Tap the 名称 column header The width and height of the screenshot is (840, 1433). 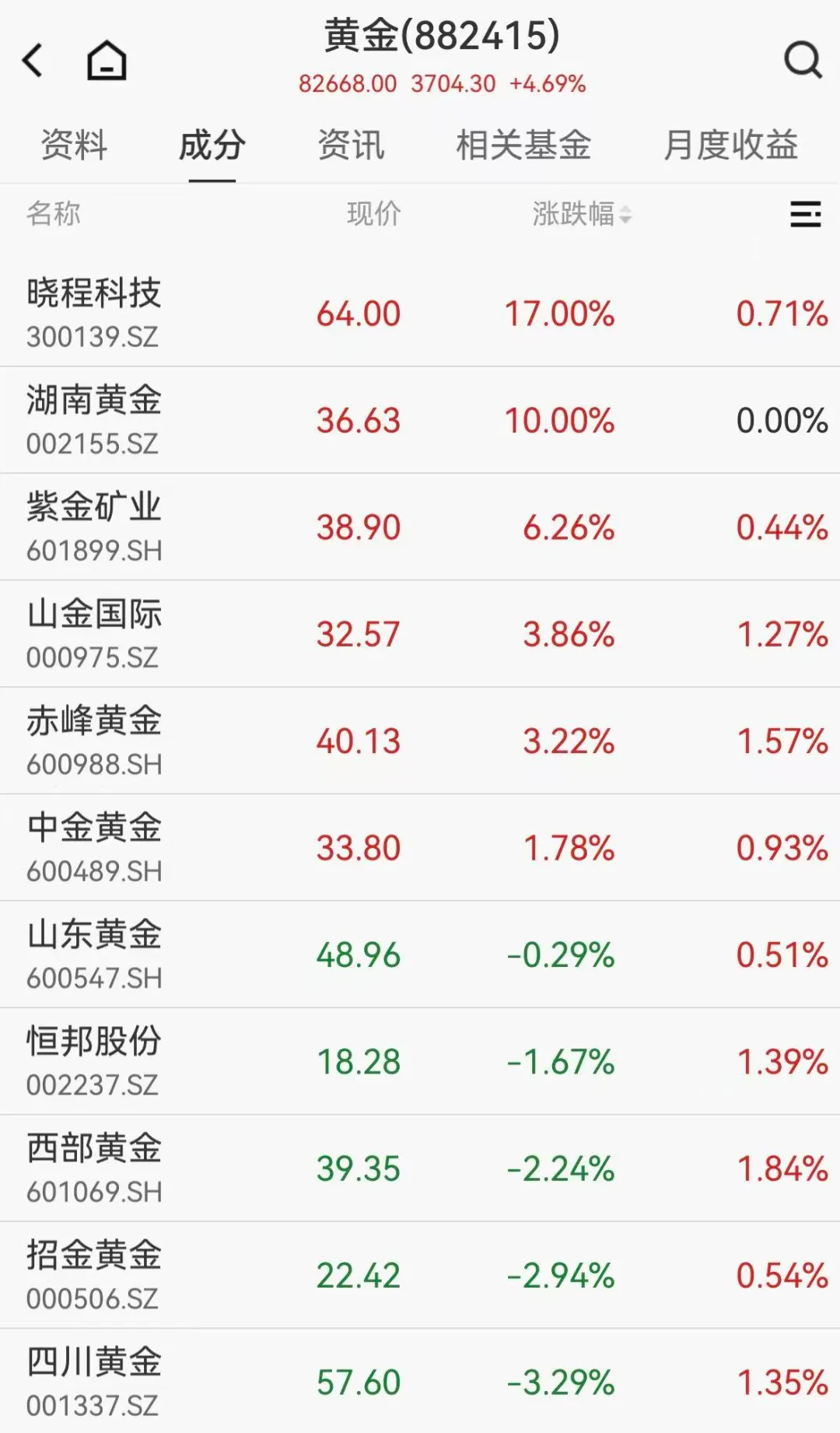[x=54, y=215]
